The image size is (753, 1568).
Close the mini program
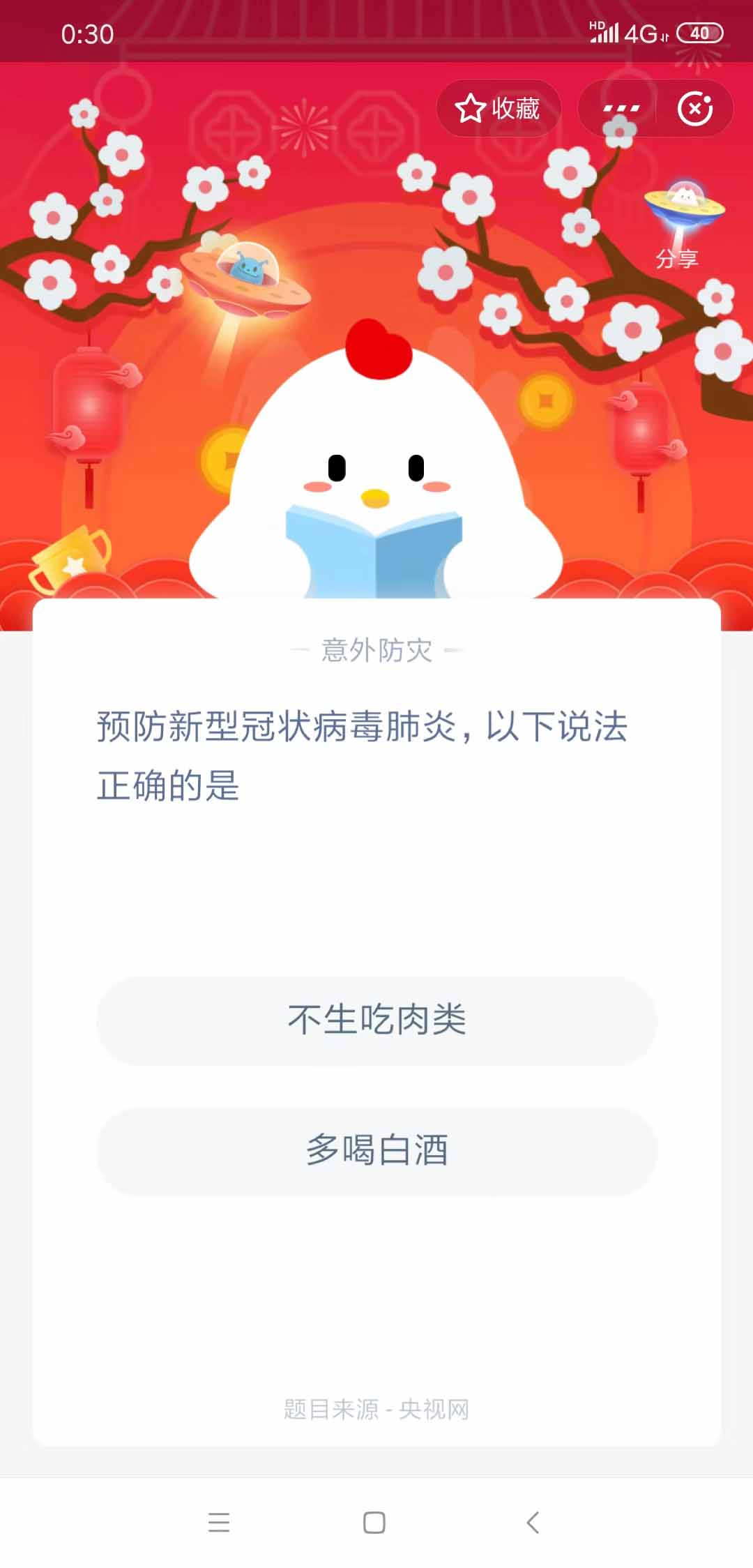pos(694,109)
